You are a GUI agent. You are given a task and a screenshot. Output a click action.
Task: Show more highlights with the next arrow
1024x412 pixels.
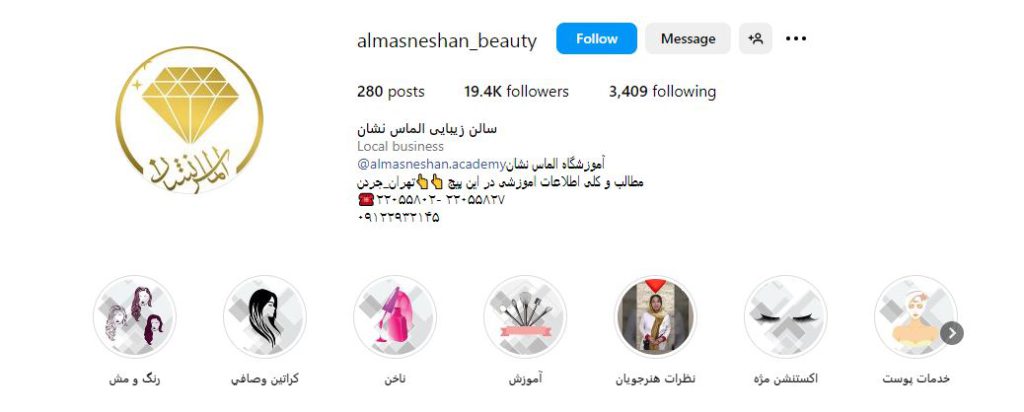click(x=953, y=333)
